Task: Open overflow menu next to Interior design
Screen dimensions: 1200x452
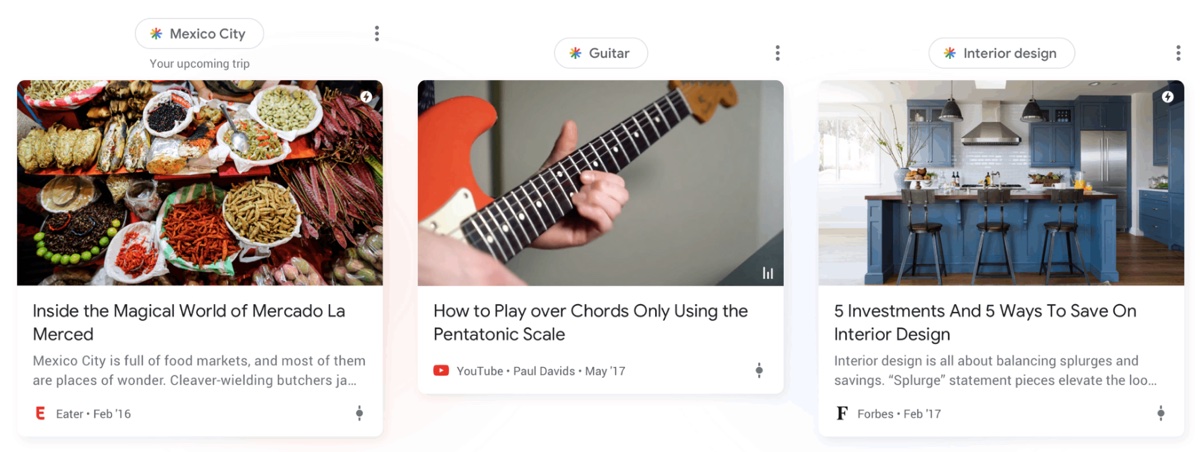Action: [1178, 53]
